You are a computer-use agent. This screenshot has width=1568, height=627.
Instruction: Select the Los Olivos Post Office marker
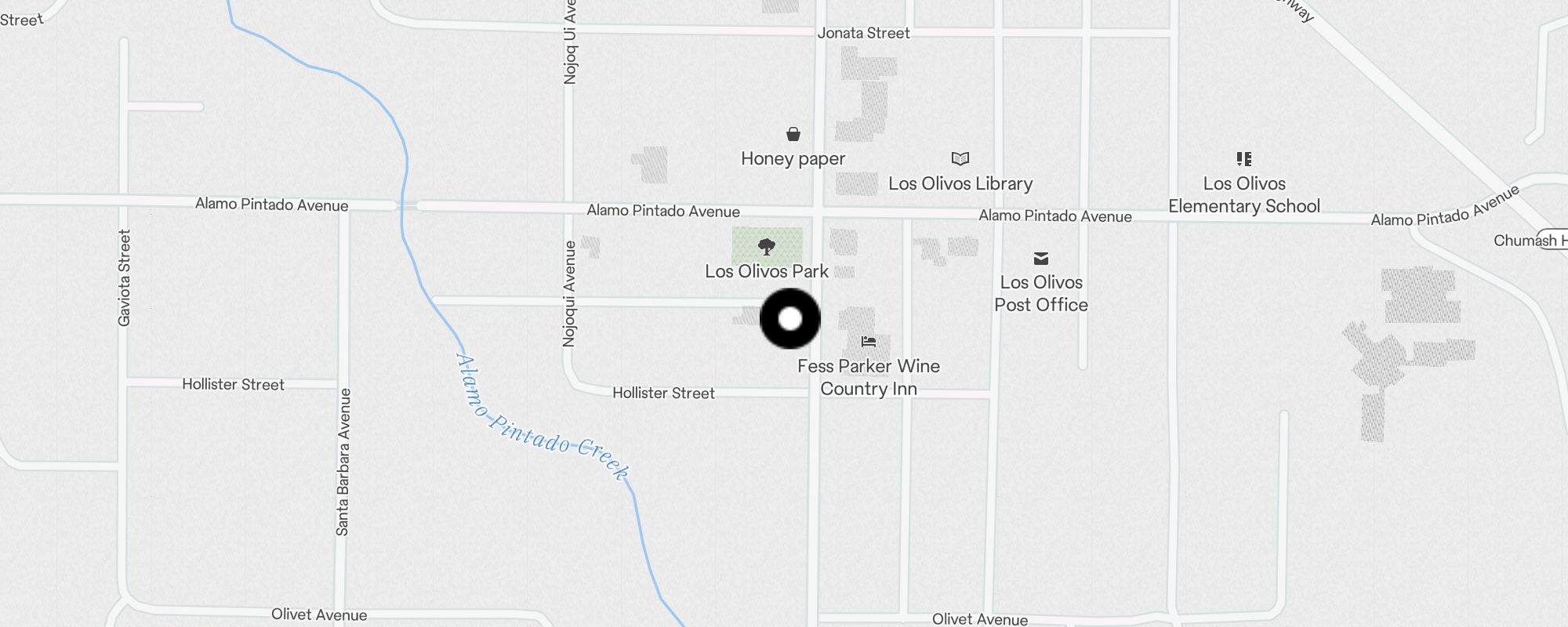pos(1041,259)
